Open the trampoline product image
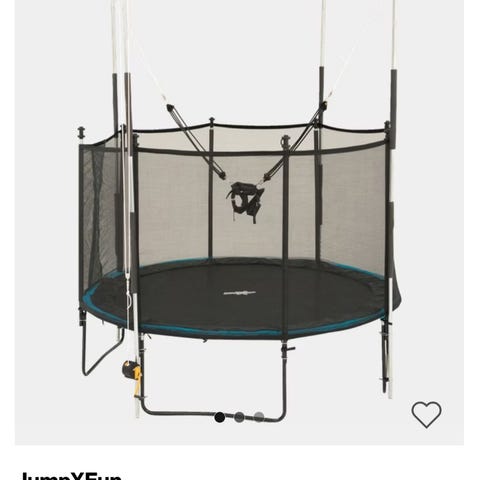480x480 pixels. tap(239, 222)
